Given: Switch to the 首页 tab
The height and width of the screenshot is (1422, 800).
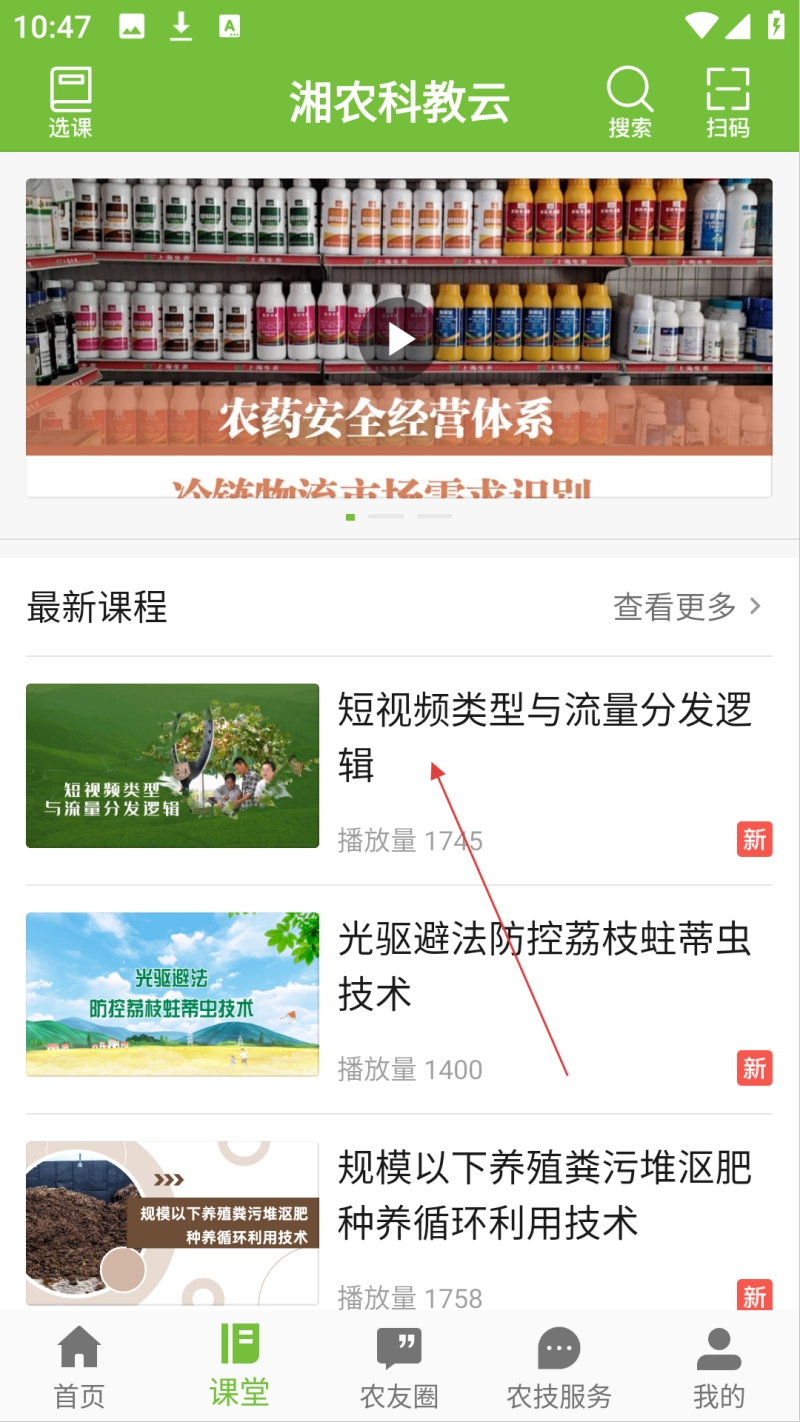Looking at the screenshot, I should tap(79, 1366).
